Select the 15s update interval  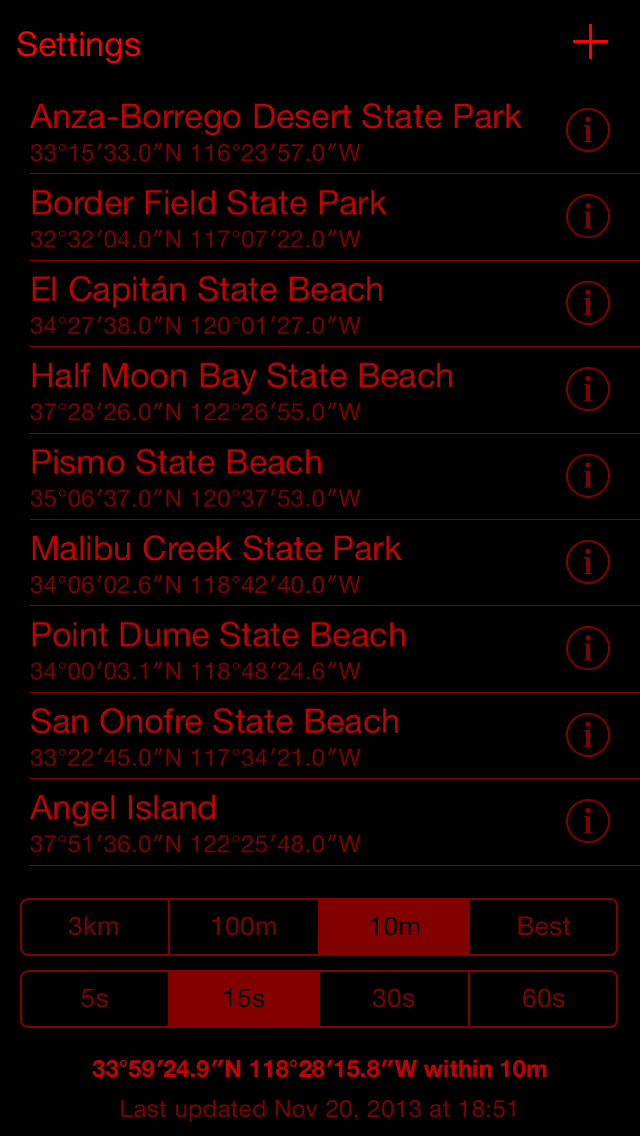(x=244, y=999)
